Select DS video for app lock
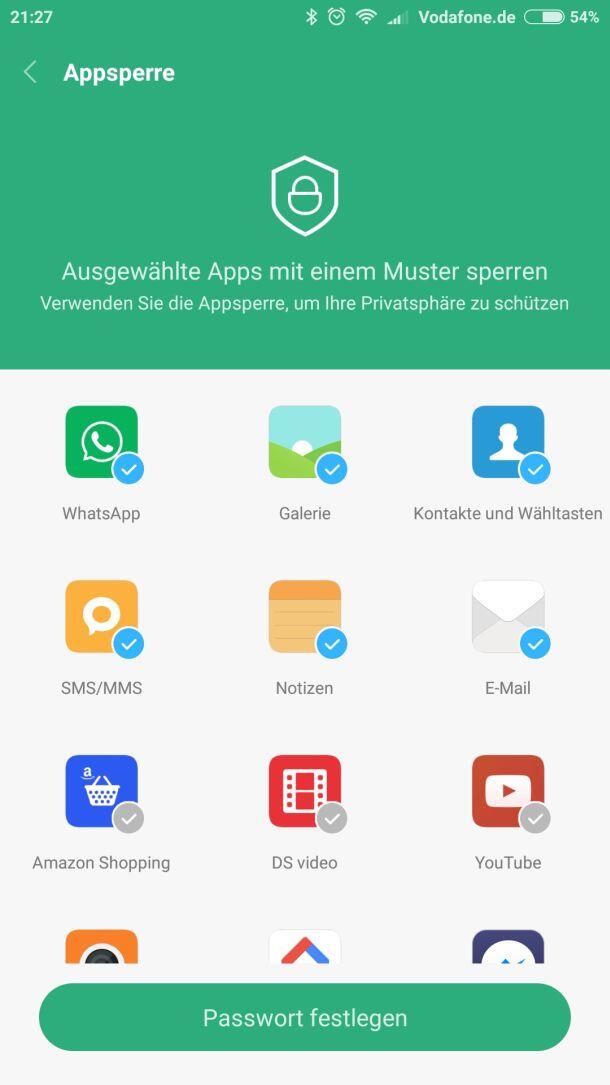 [x=305, y=792]
